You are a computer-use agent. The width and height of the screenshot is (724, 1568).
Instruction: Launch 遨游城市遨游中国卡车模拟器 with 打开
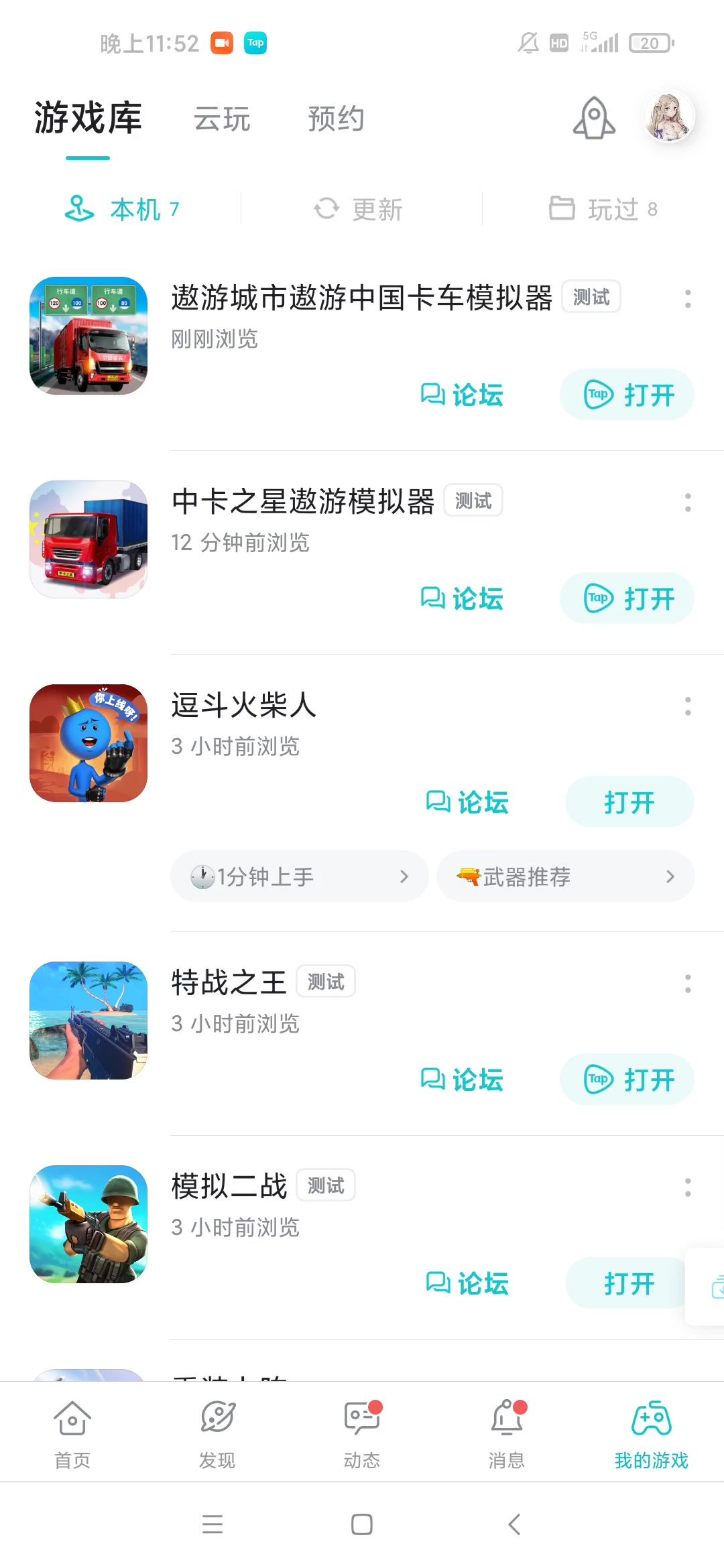coord(627,395)
